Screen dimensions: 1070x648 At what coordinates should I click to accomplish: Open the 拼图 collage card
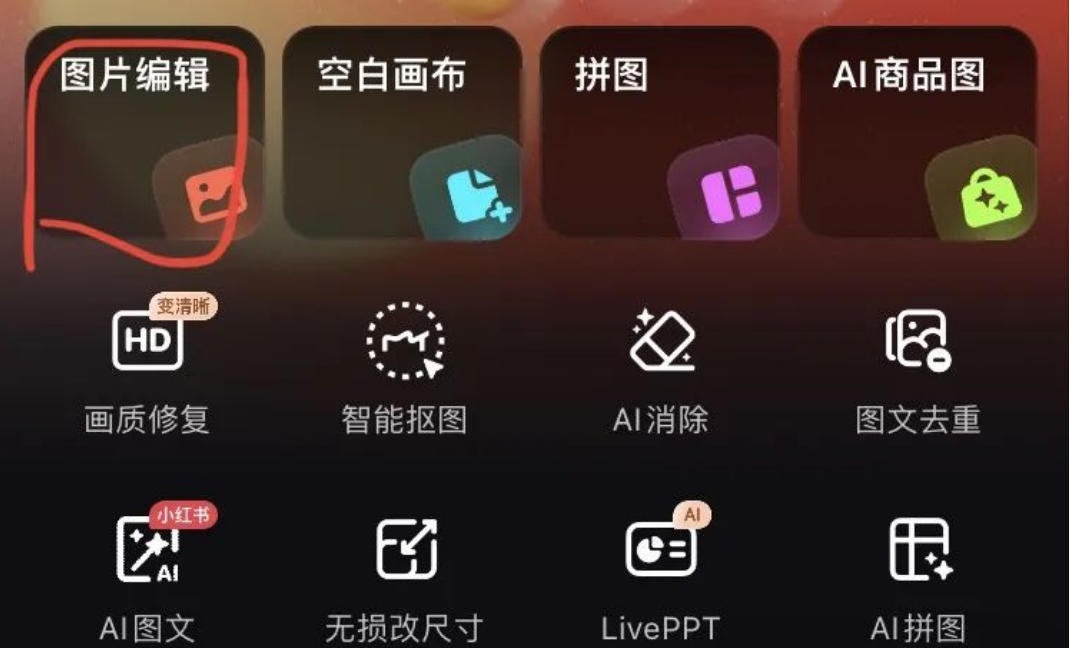coord(659,132)
